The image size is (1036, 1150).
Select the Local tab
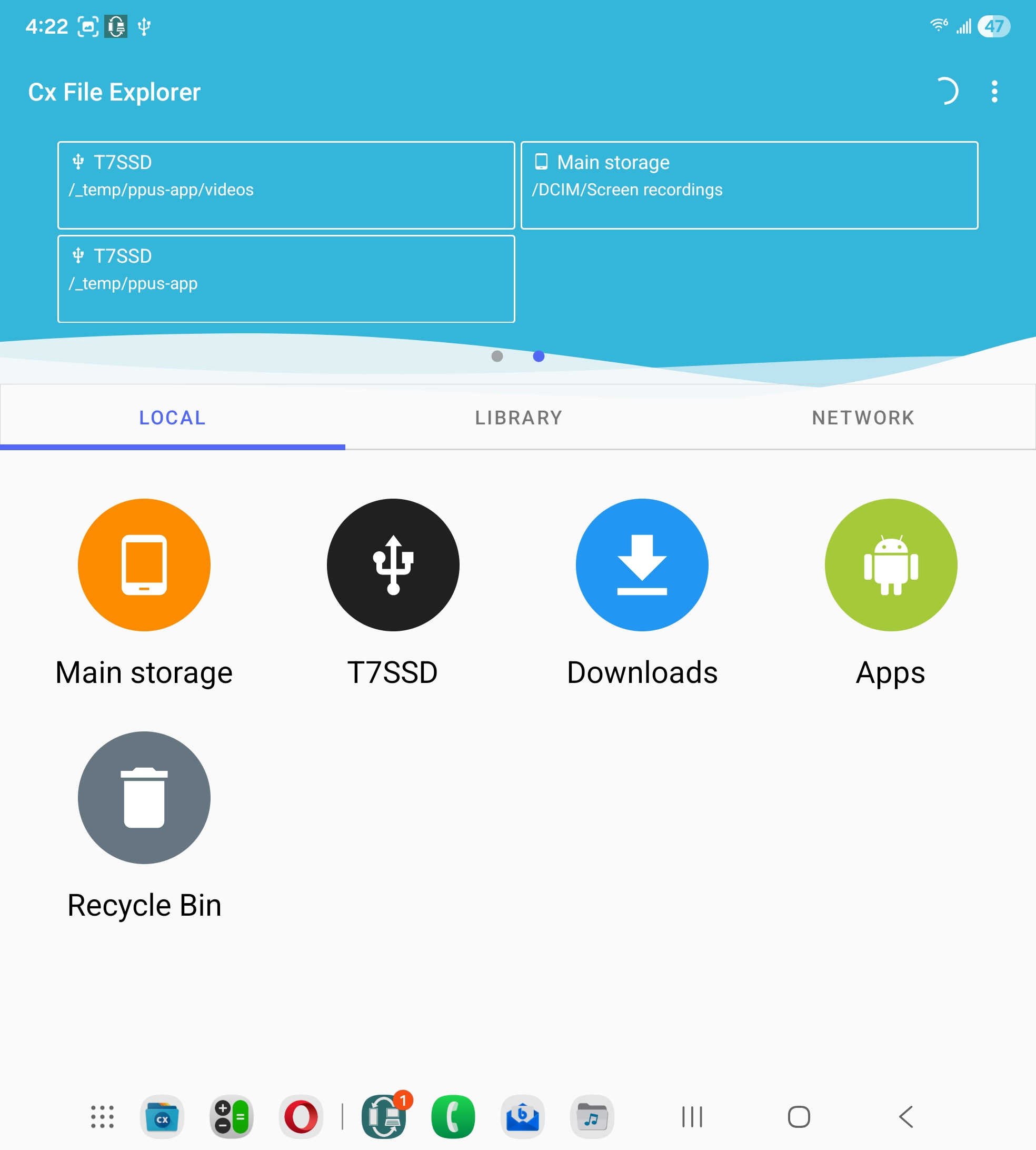click(x=173, y=418)
